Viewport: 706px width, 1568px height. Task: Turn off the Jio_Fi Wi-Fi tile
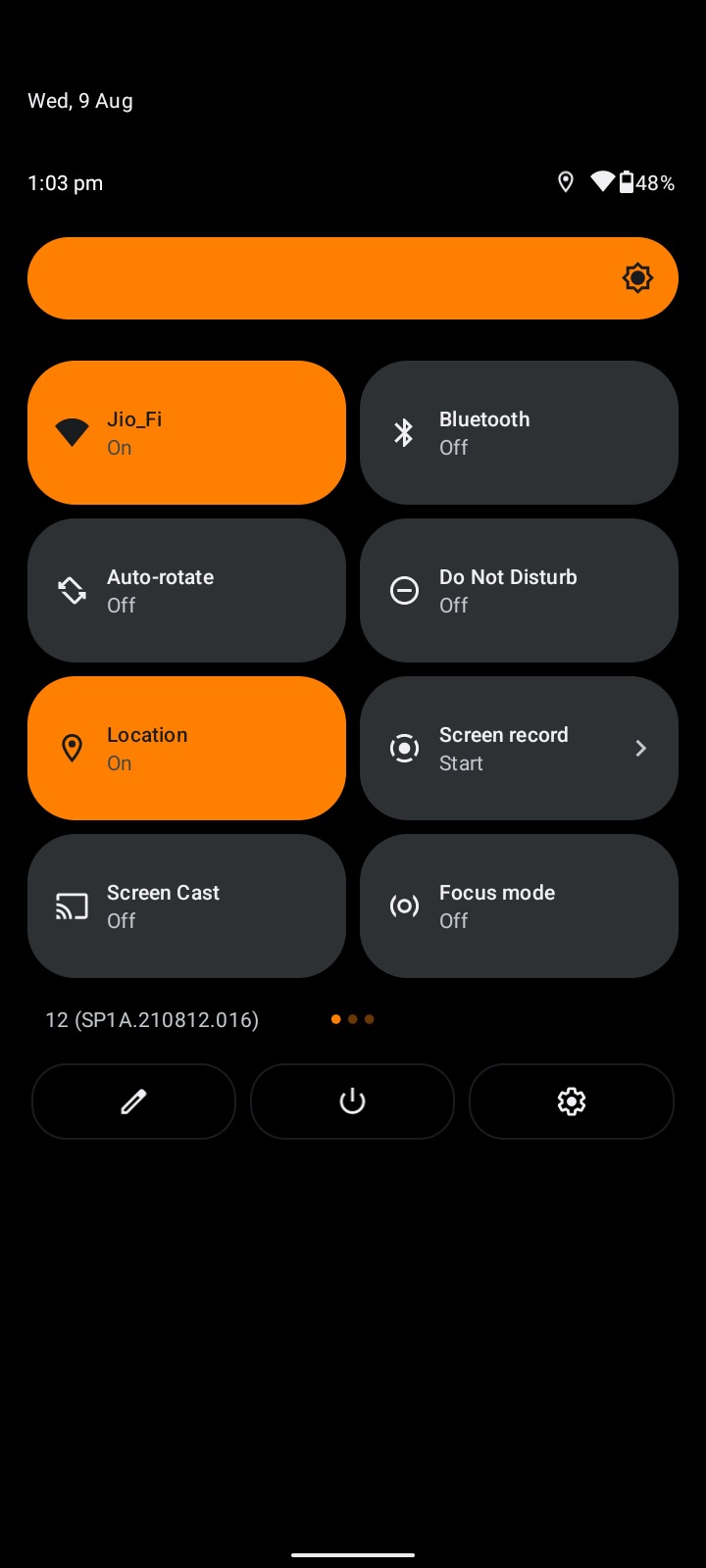click(186, 432)
